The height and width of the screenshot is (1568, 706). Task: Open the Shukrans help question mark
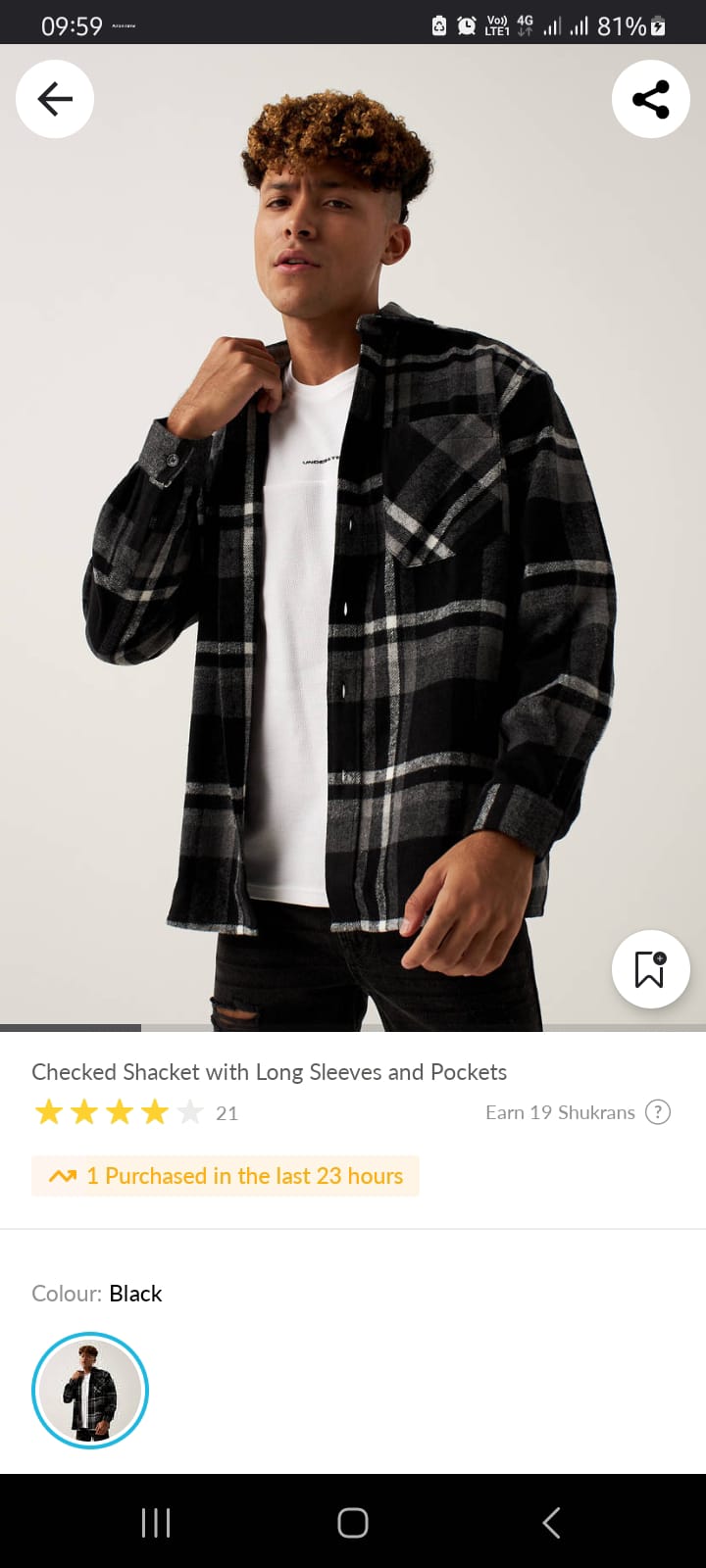[x=658, y=1112]
